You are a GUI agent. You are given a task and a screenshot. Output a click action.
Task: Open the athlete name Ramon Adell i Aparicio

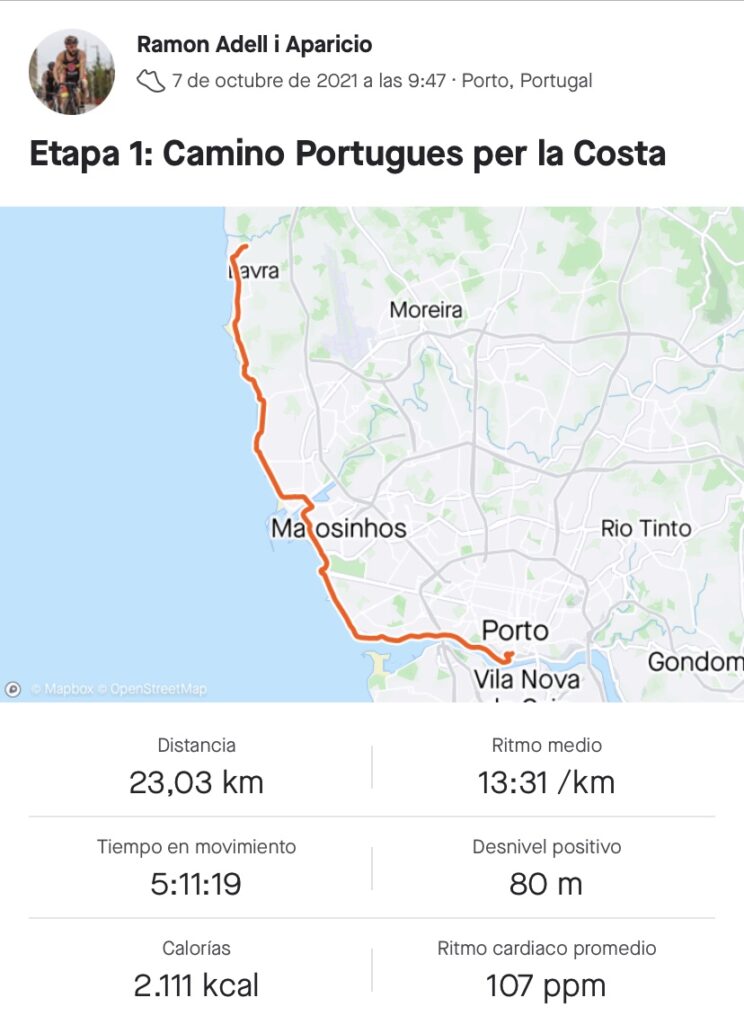click(x=254, y=44)
